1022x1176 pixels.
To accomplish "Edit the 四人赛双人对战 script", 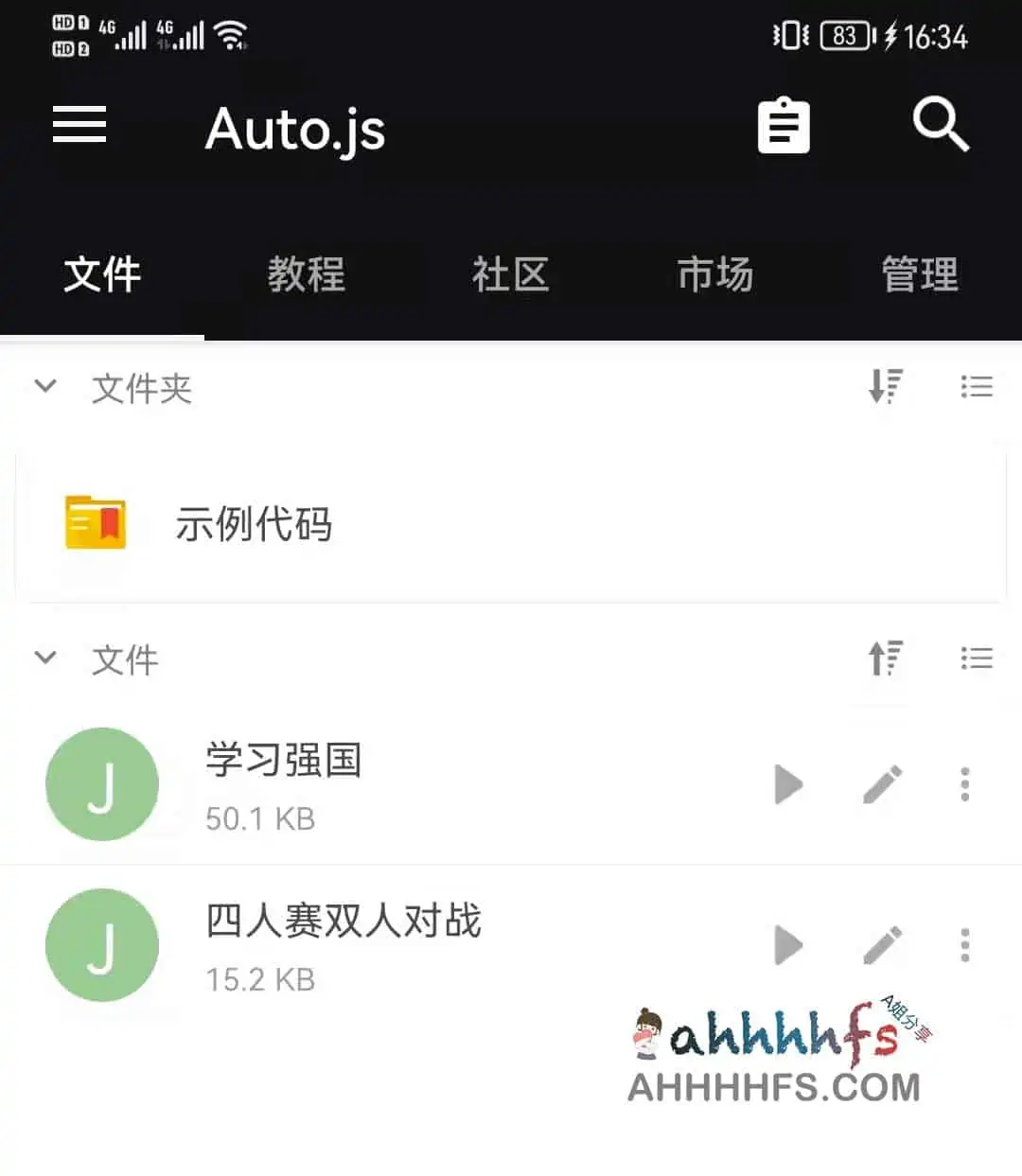I will click(x=884, y=945).
